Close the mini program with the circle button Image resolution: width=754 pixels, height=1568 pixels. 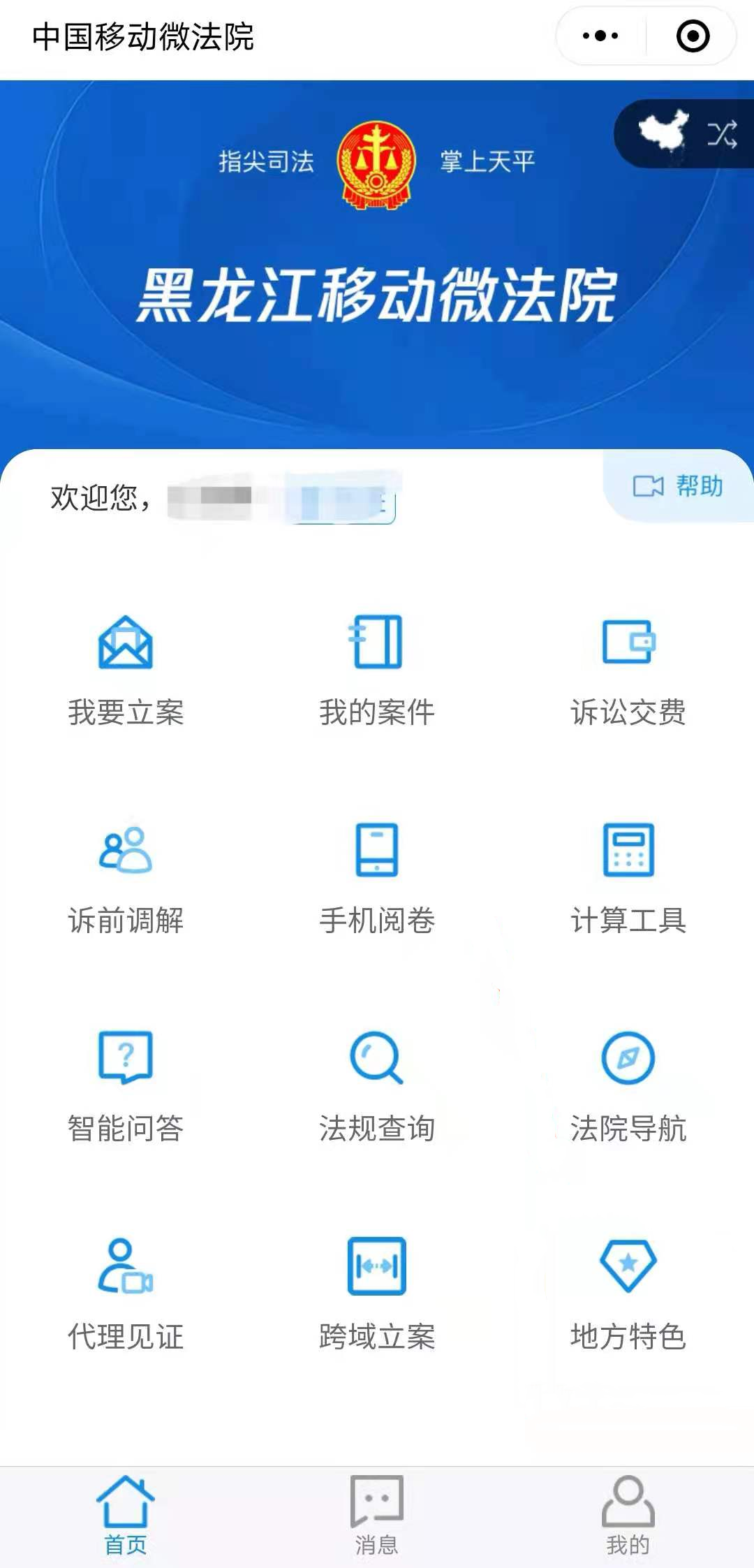[x=693, y=36]
